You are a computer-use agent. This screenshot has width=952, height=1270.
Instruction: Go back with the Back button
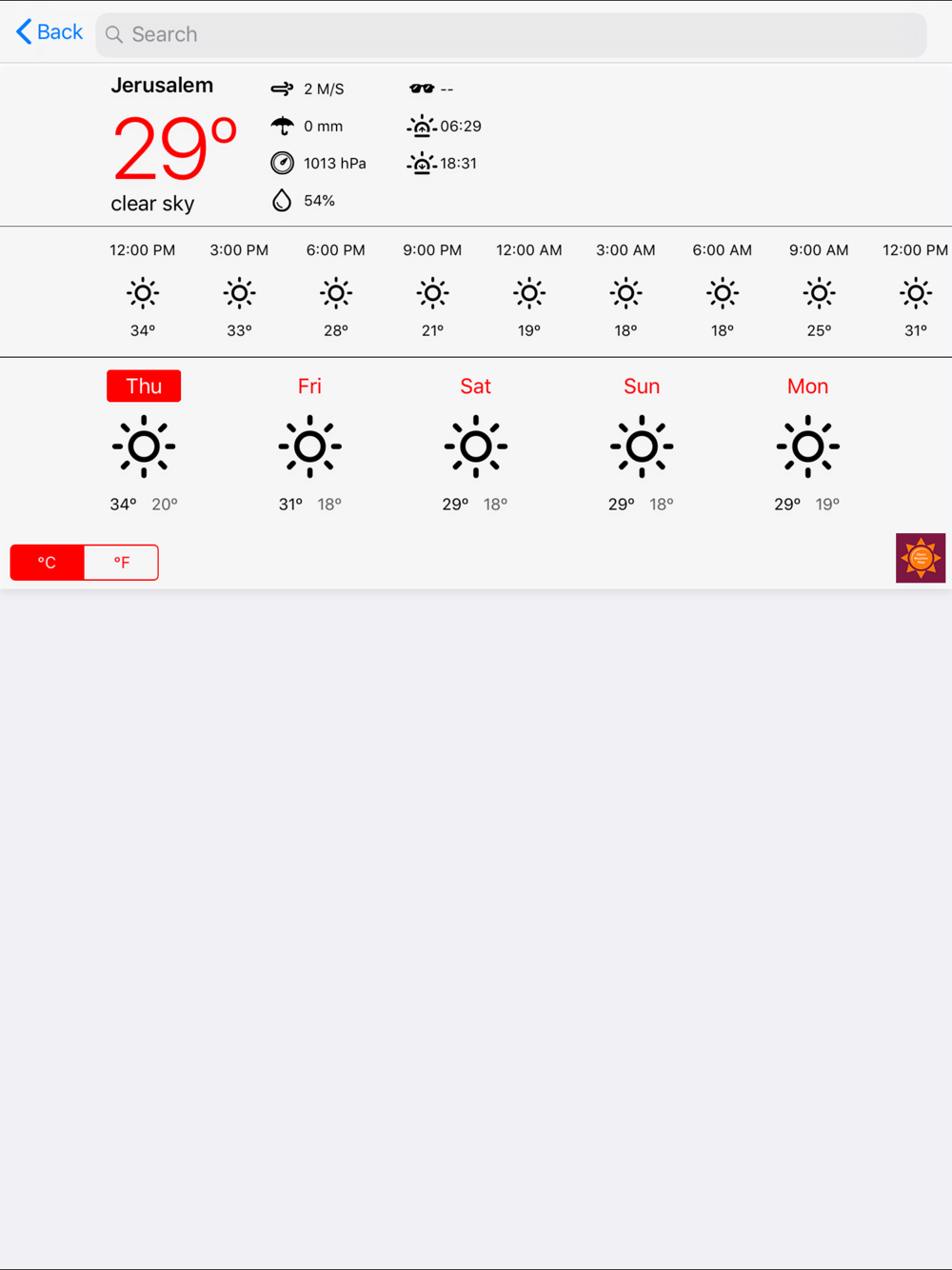coord(50,32)
